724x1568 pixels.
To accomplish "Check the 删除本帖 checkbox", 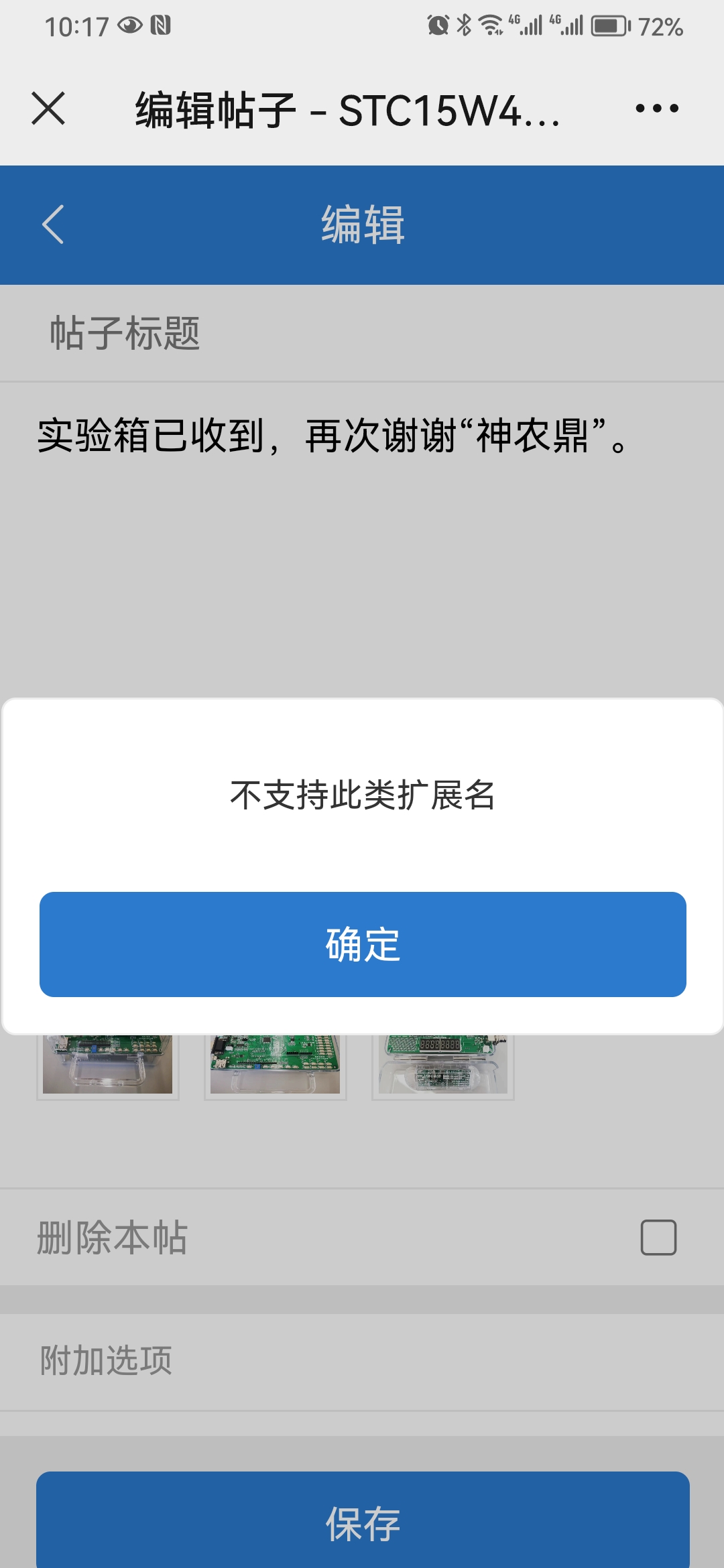I will [658, 1237].
